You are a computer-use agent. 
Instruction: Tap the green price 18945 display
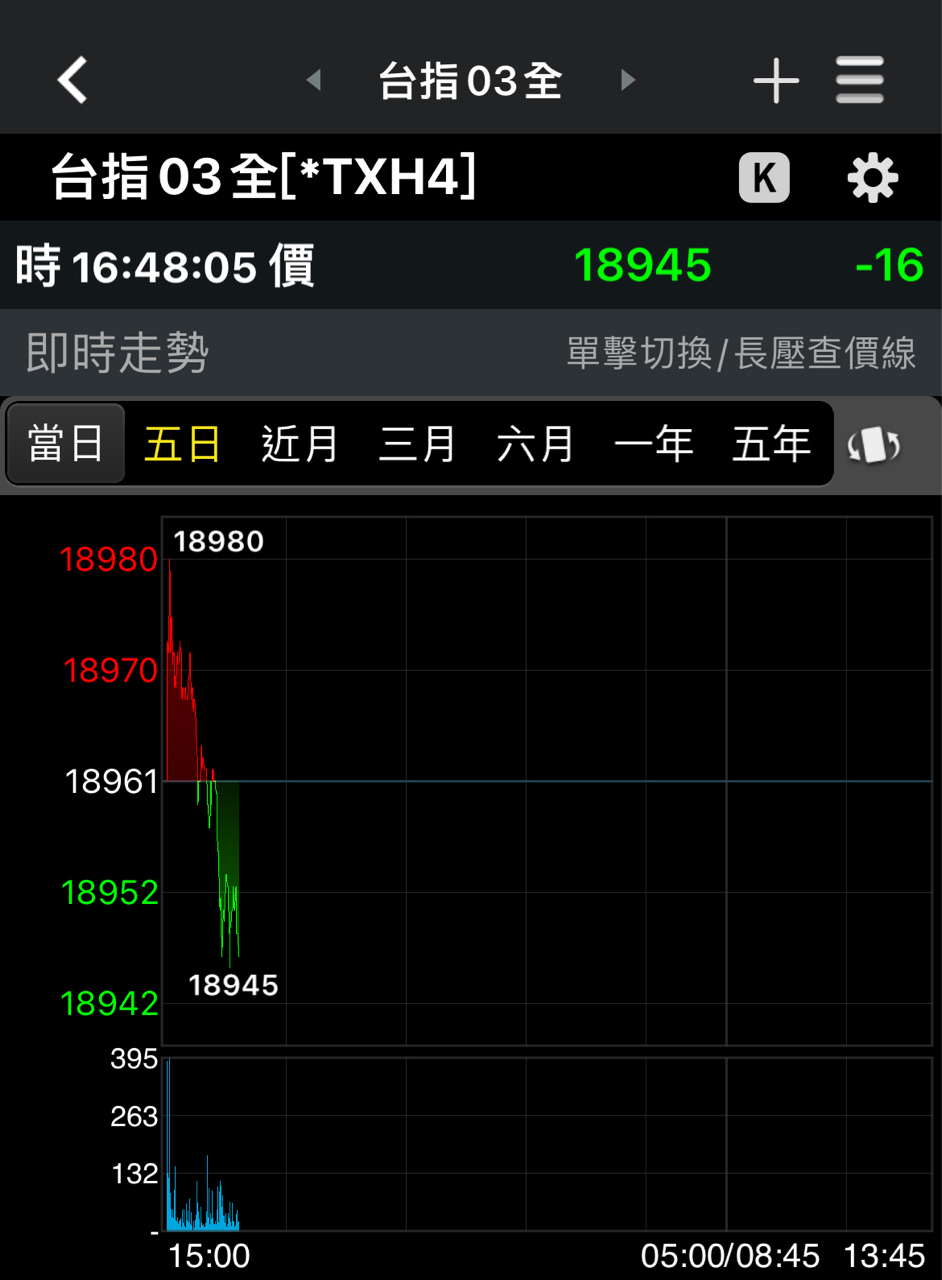[643, 264]
